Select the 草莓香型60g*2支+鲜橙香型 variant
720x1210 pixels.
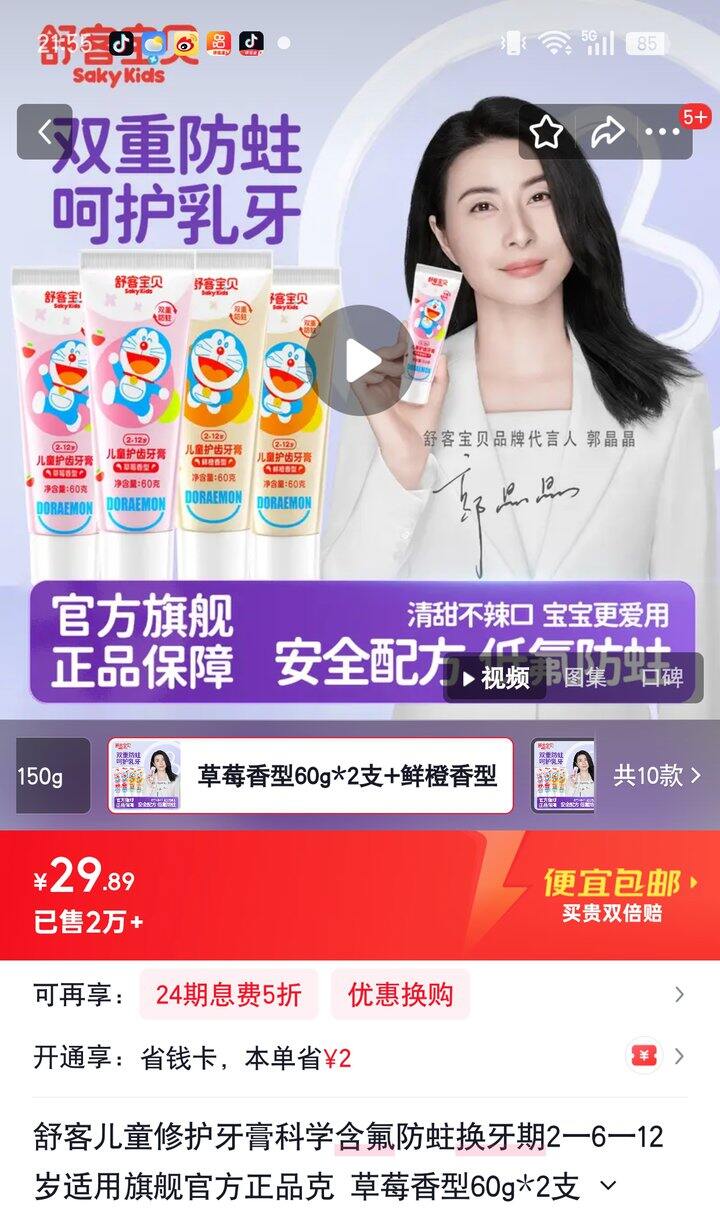(x=310, y=776)
